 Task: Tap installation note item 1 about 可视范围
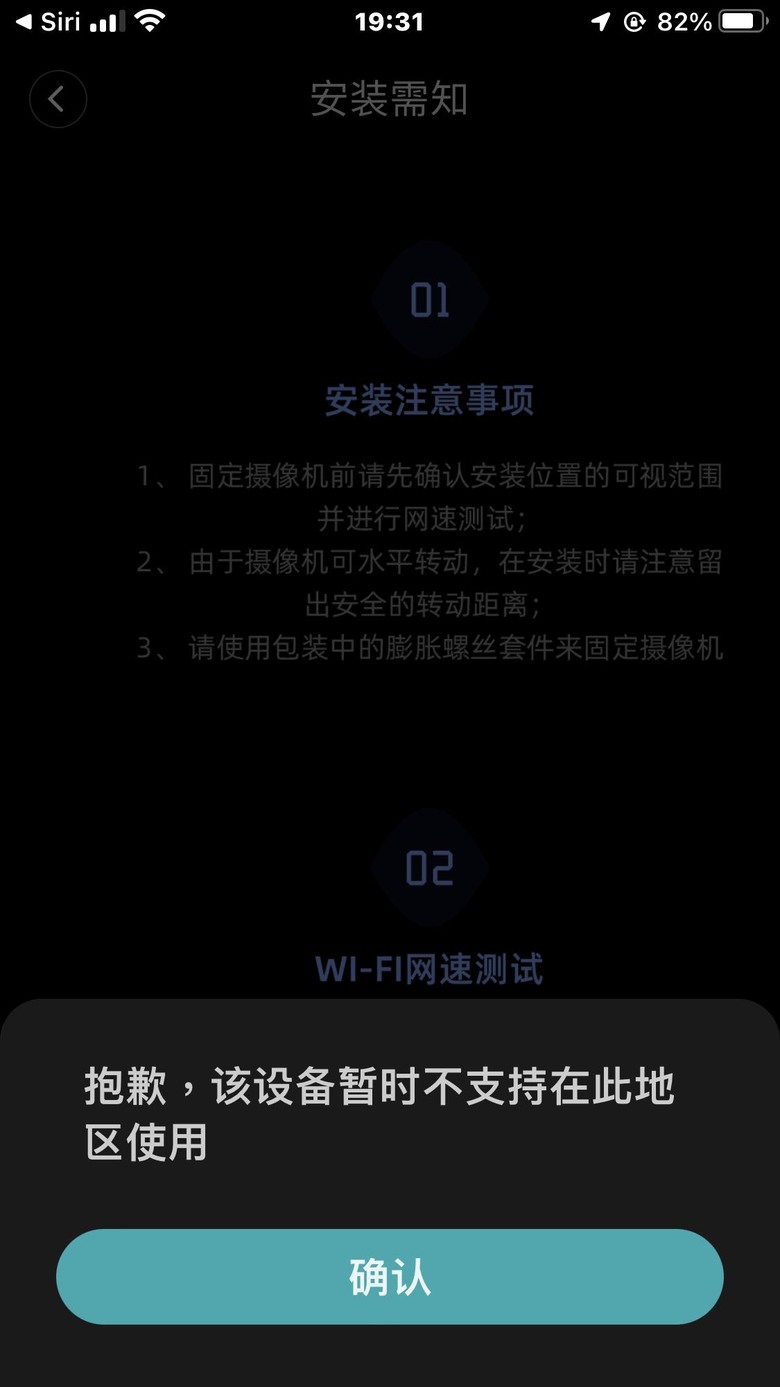tap(430, 497)
